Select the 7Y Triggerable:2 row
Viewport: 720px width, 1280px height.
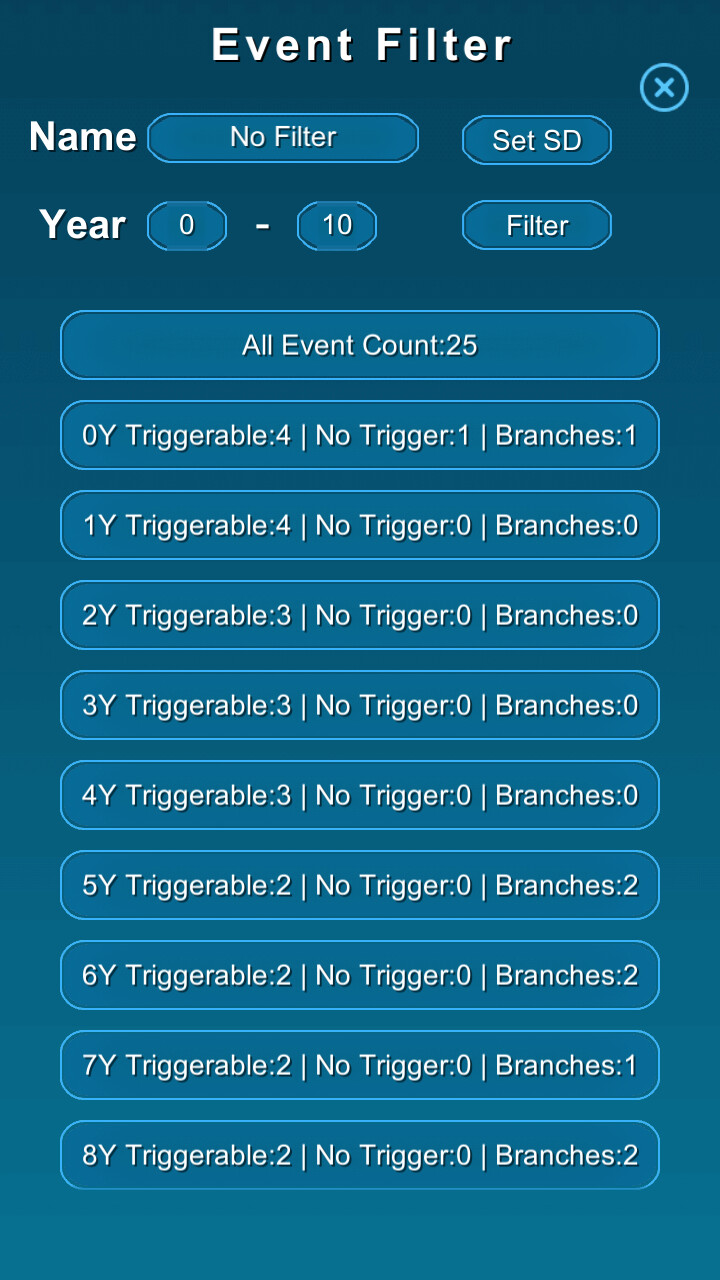[x=360, y=1065]
